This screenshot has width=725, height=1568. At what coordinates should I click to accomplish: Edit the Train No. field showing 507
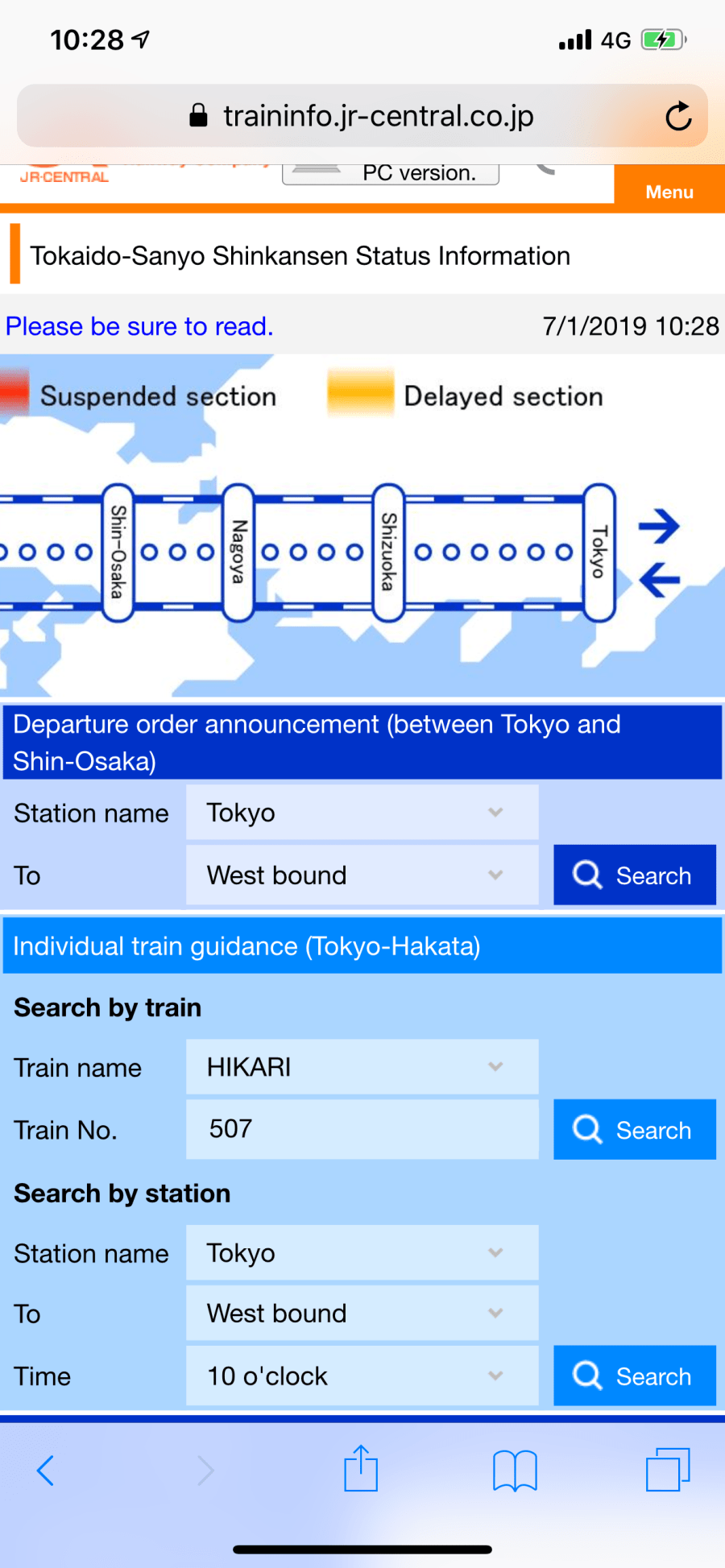pos(362,1129)
